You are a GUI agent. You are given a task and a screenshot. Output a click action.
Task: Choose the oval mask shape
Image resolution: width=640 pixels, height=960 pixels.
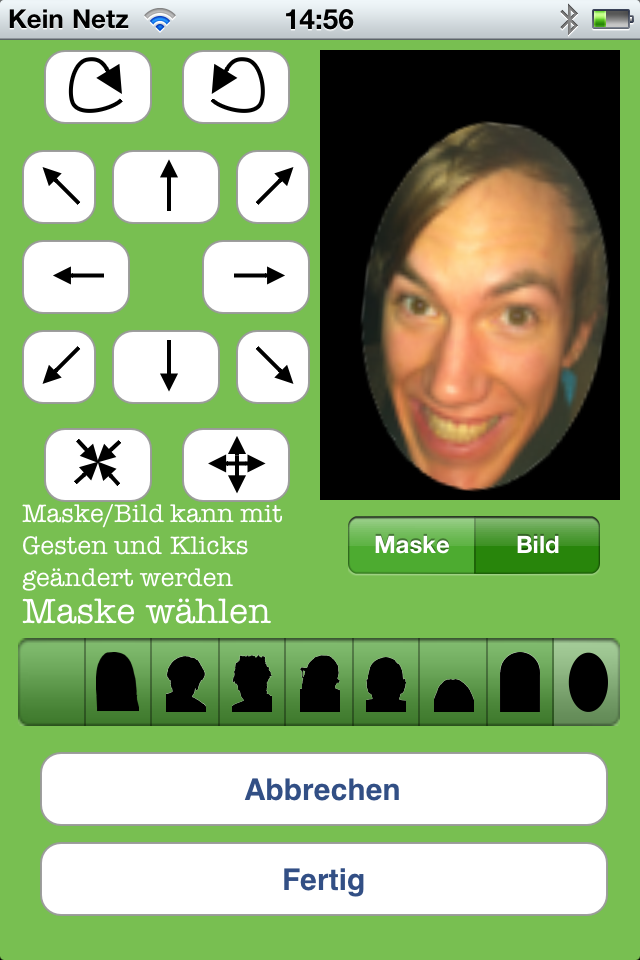(588, 682)
